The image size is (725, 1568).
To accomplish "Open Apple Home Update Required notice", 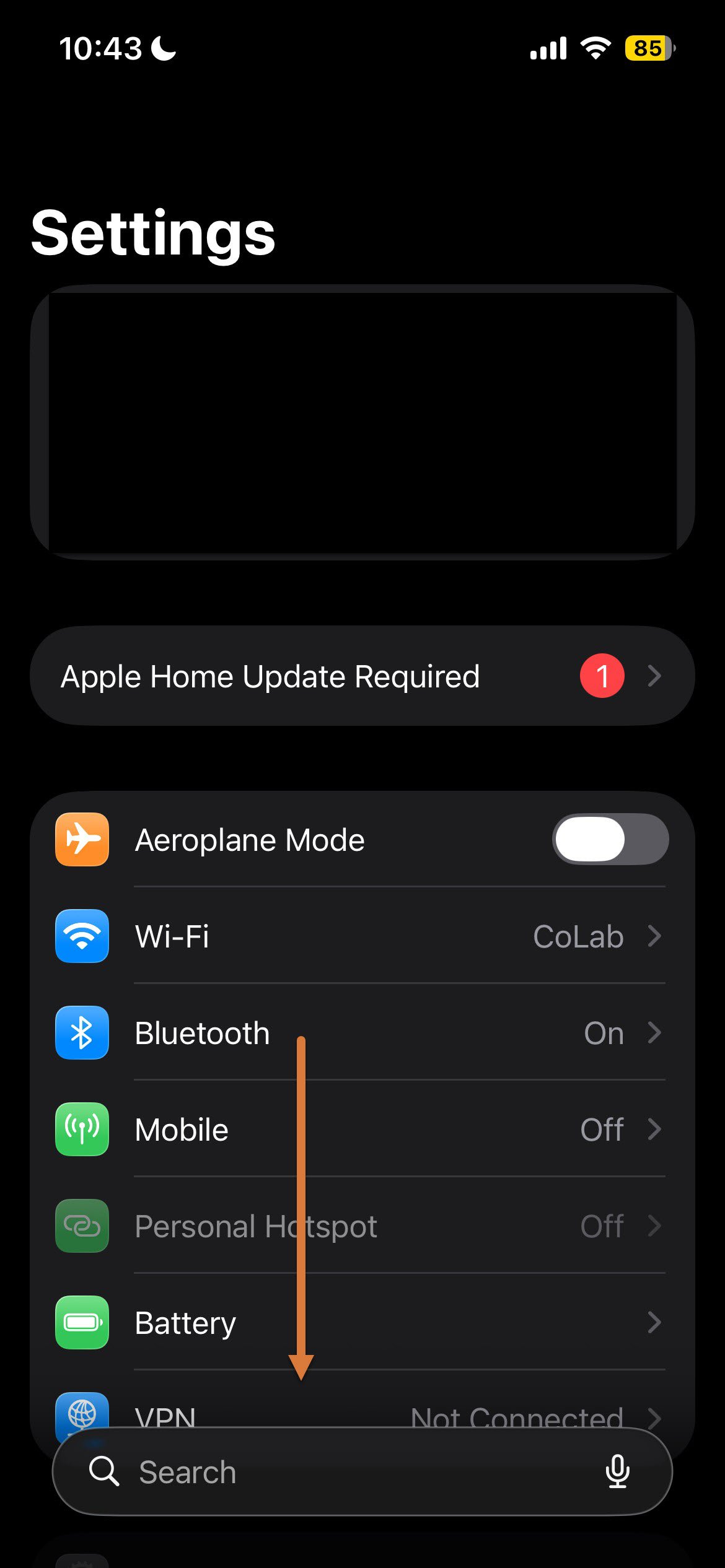I will pyautogui.click(x=362, y=676).
